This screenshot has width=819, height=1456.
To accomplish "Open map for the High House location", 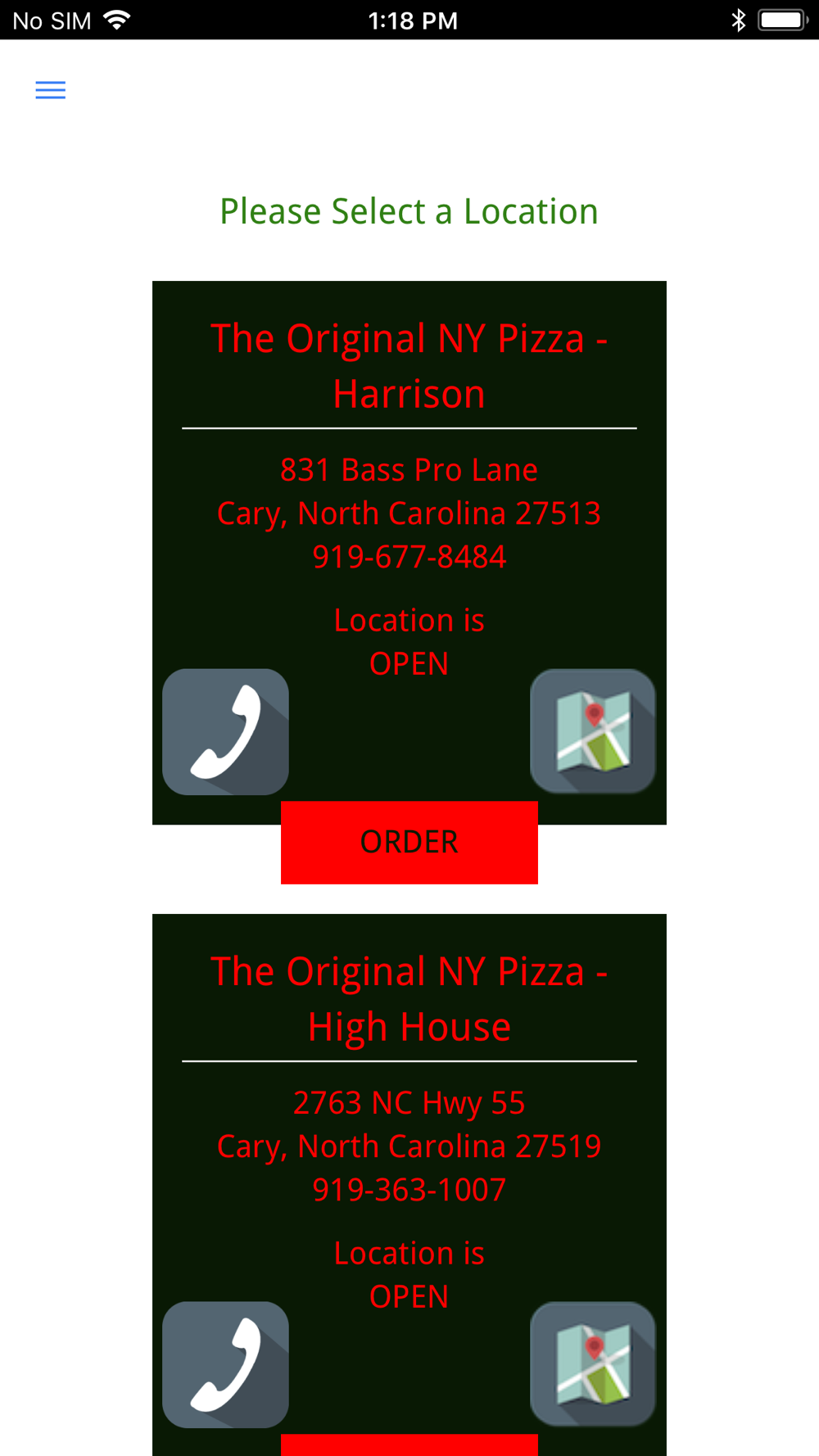I will pyautogui.click(x=593, y=1364).
